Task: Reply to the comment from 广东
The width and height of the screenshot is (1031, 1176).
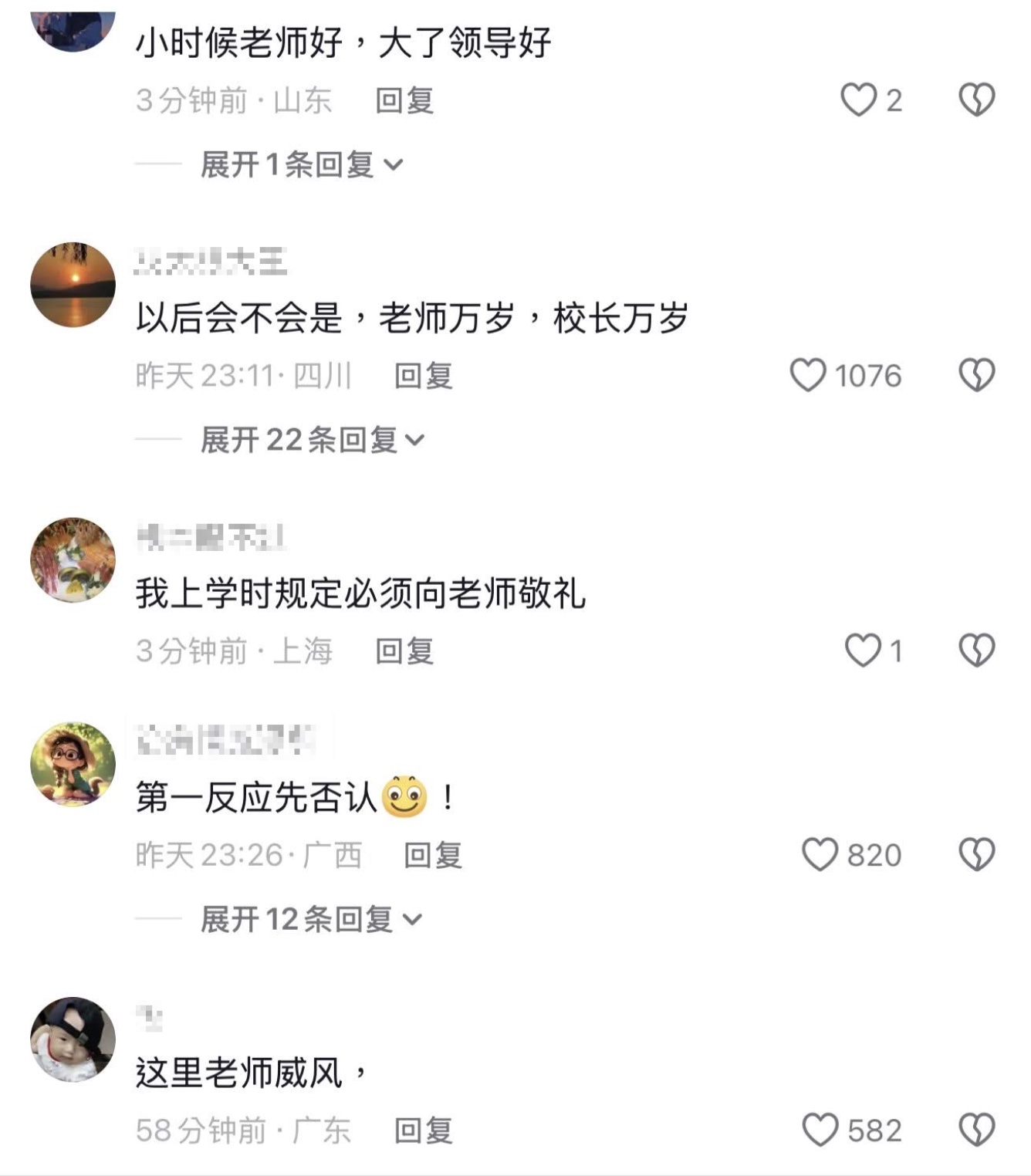Action: pyautogui.click(x=423, y=1130)
